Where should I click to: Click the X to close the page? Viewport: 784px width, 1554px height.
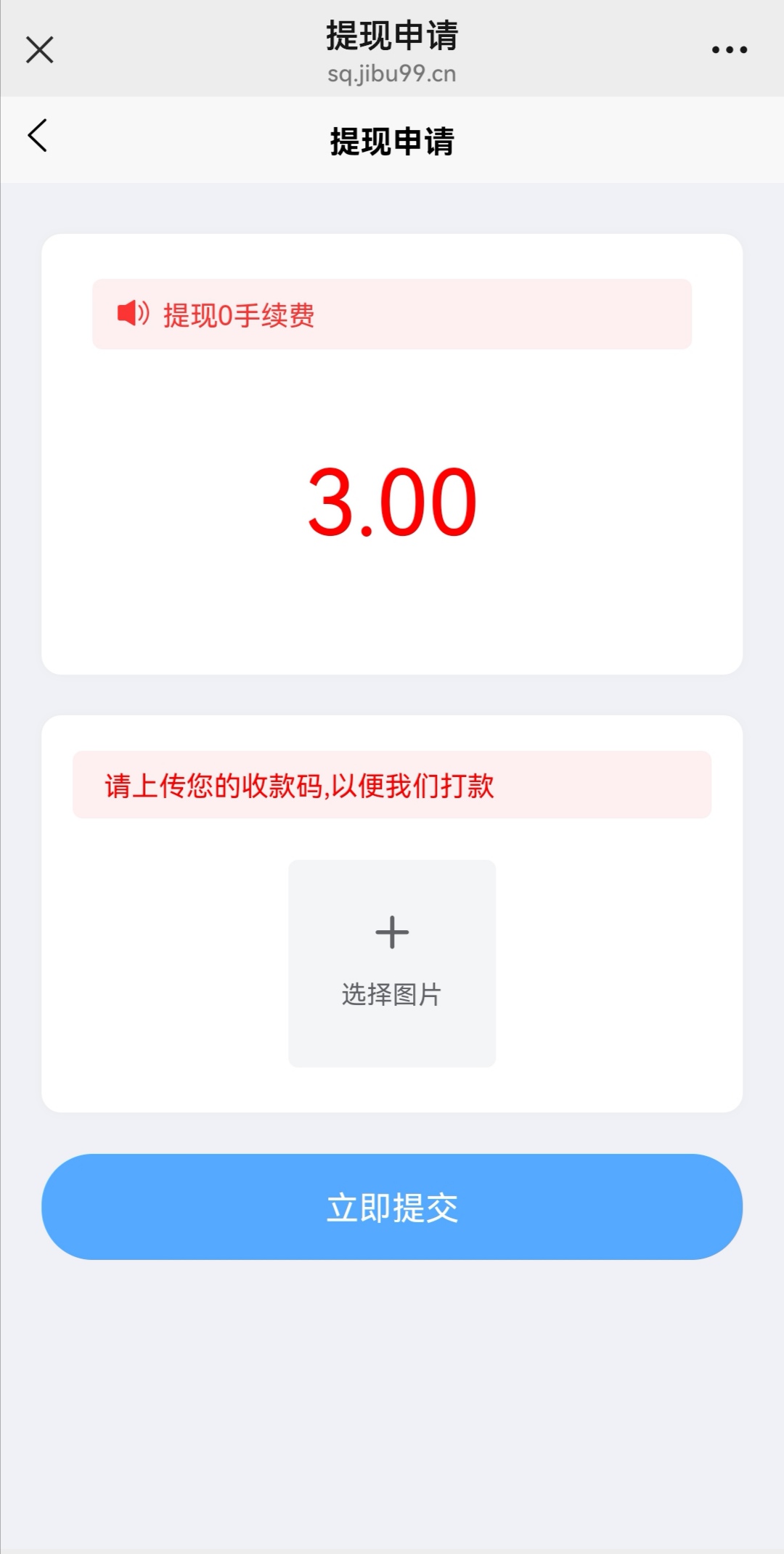click(x=40, y=49)
